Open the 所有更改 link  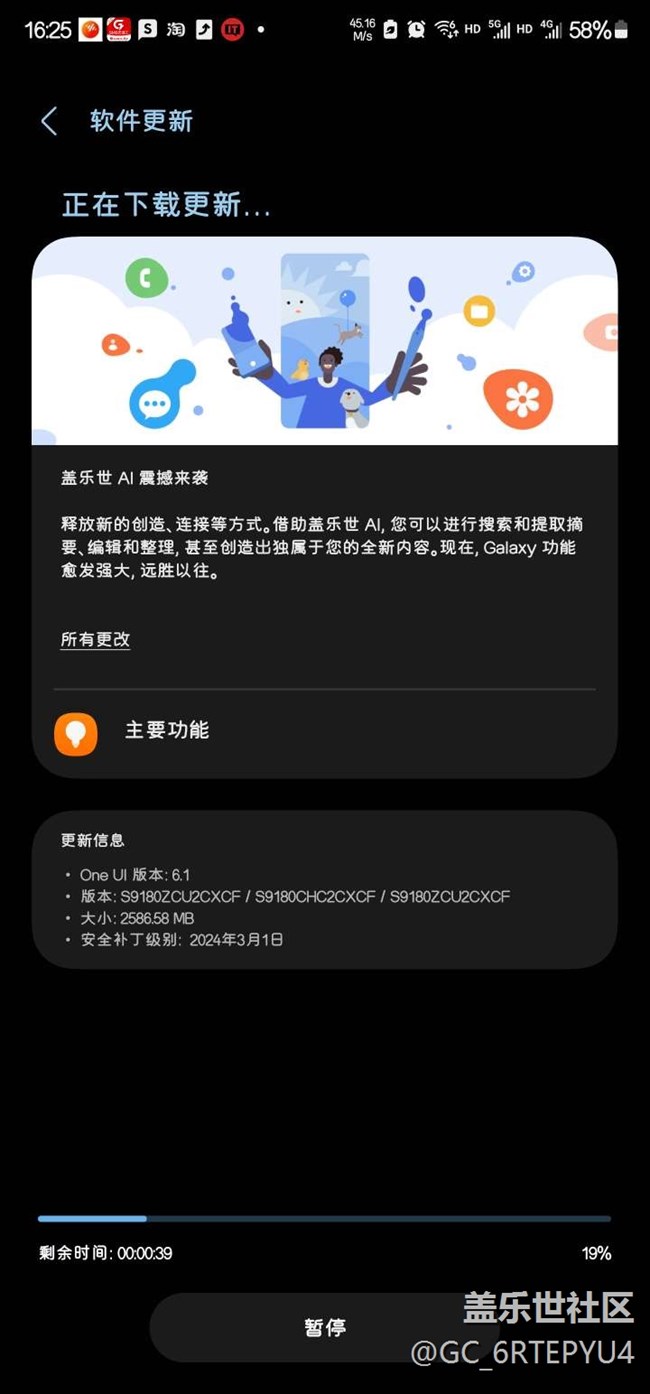pyautogui.click(x=95, y=640)
